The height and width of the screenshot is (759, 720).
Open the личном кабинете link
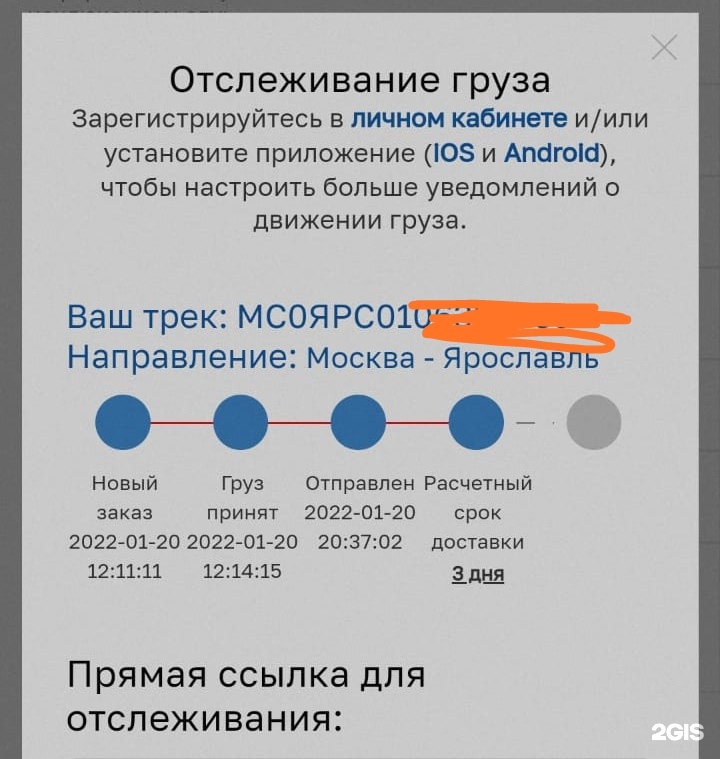point(459,120)
